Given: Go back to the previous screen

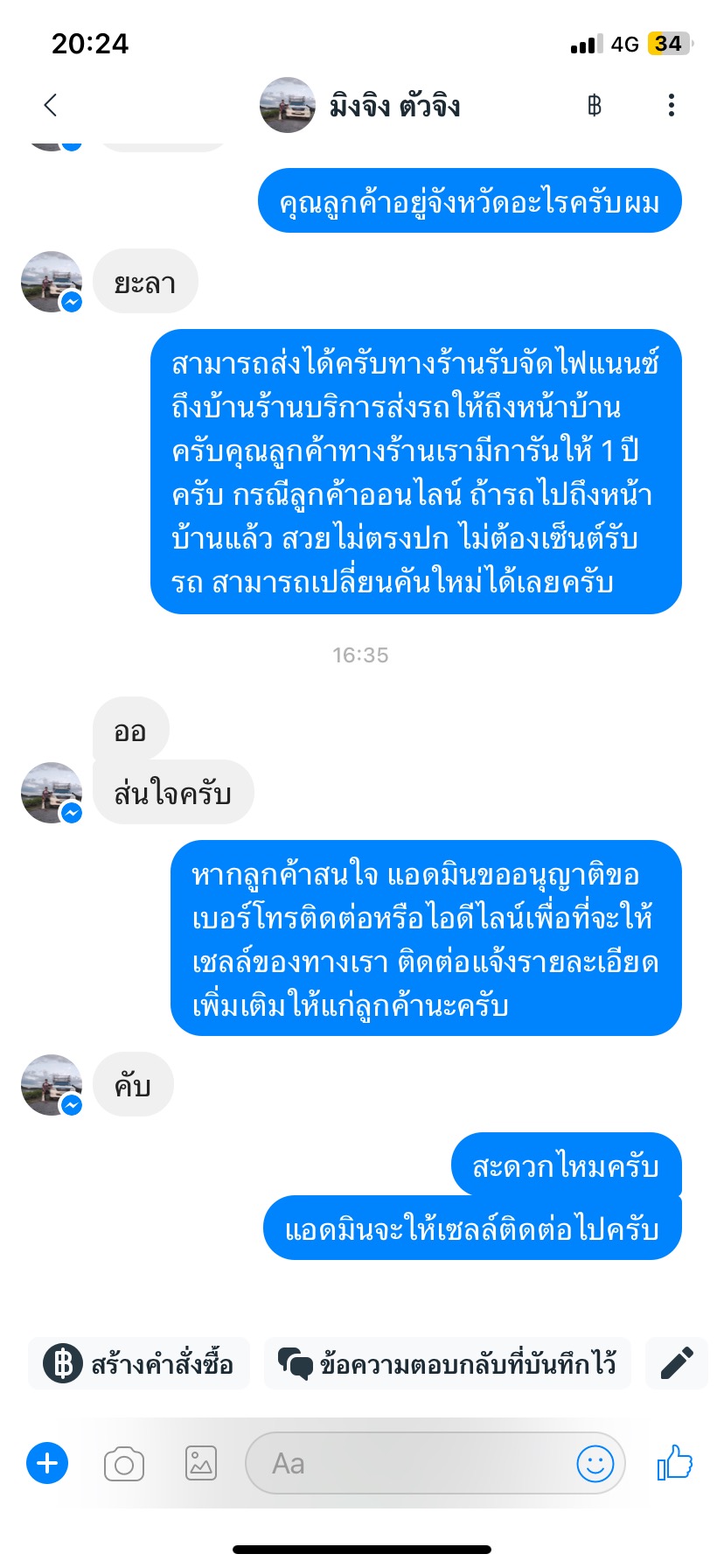Looking at the screenshot, I should click(x=51, y=105).
